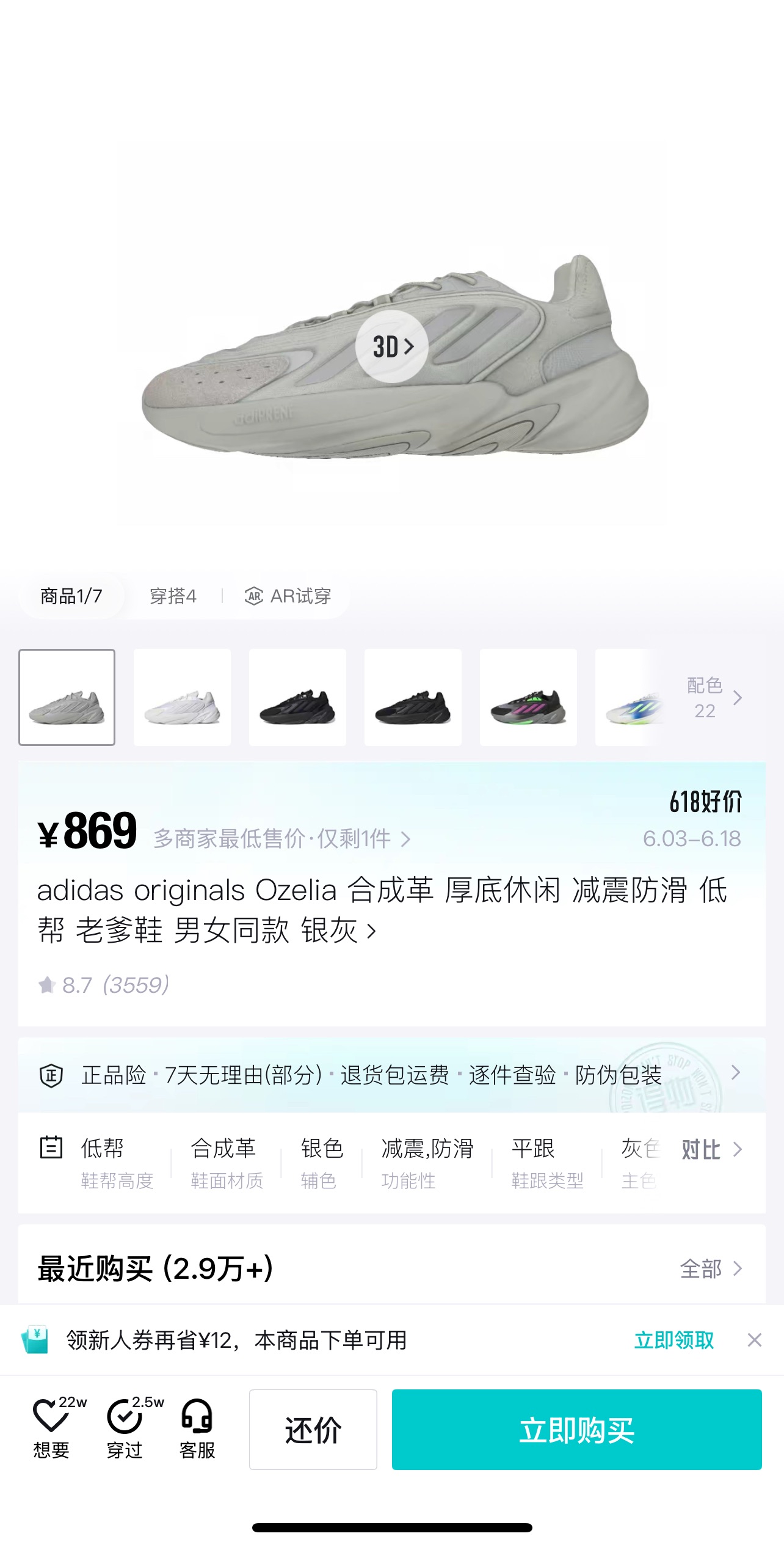
Task: Launch AR试穿 try-on
Action: pyautogui.click(x=288, y=596)
